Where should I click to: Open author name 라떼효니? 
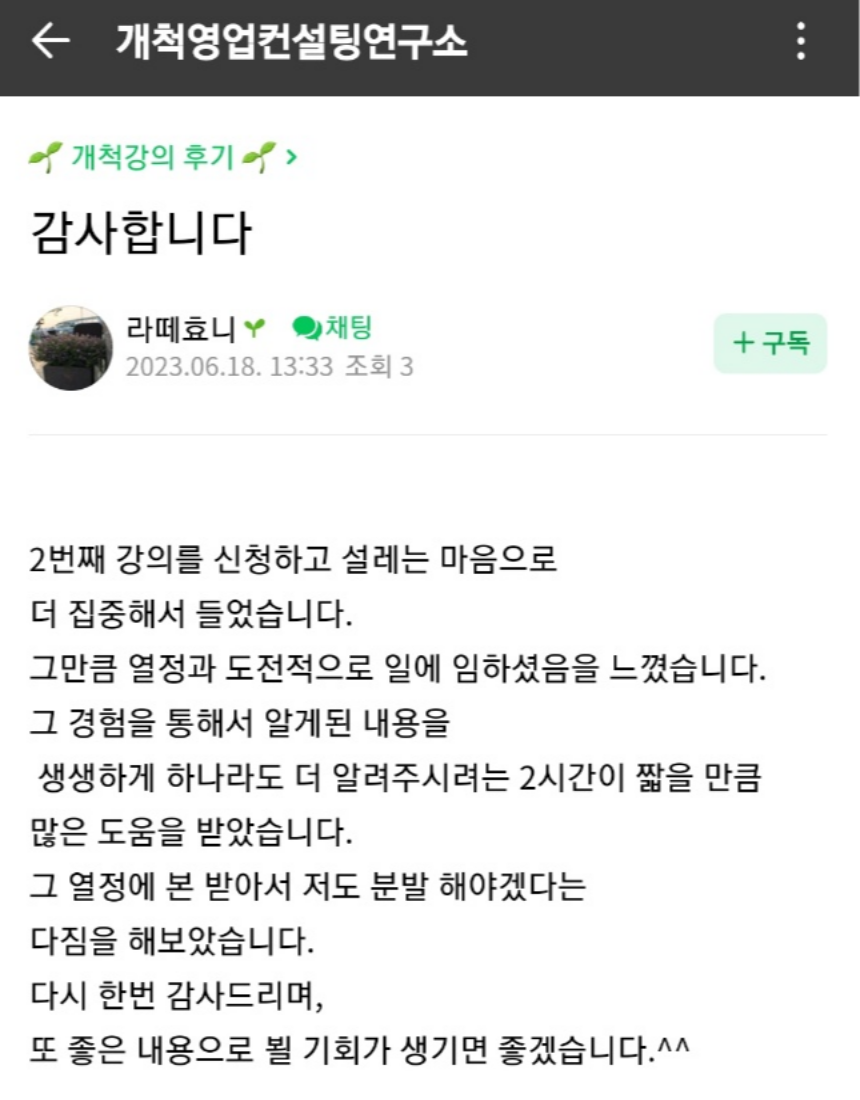click(x=180, y=327)
